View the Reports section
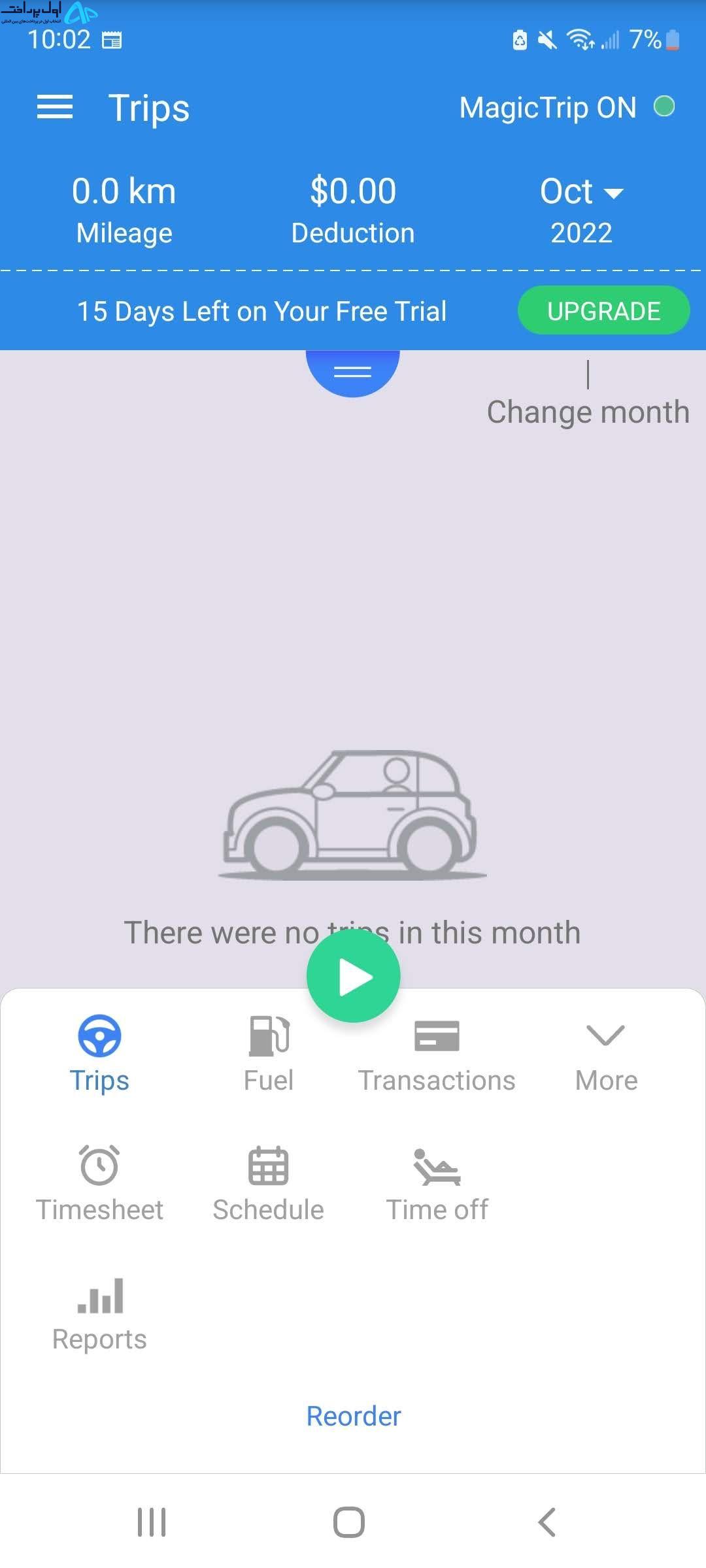Image resolution: width=706 pixels, height=1568 pixels. pos(99,1314)
